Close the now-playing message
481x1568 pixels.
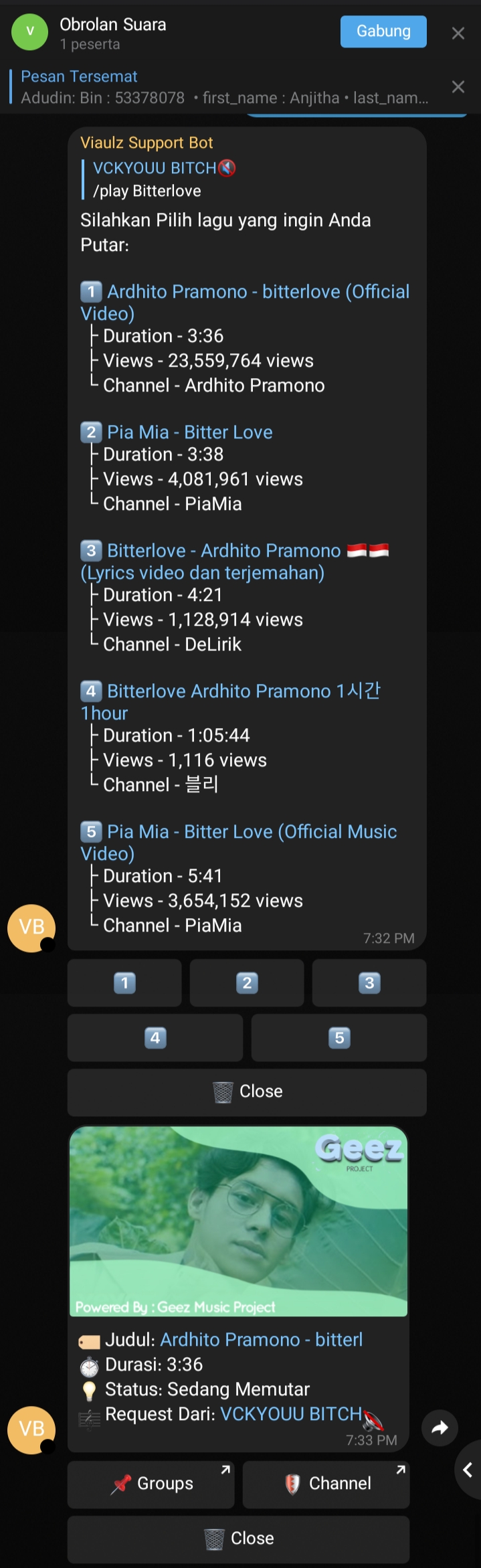pos(239,1539)
